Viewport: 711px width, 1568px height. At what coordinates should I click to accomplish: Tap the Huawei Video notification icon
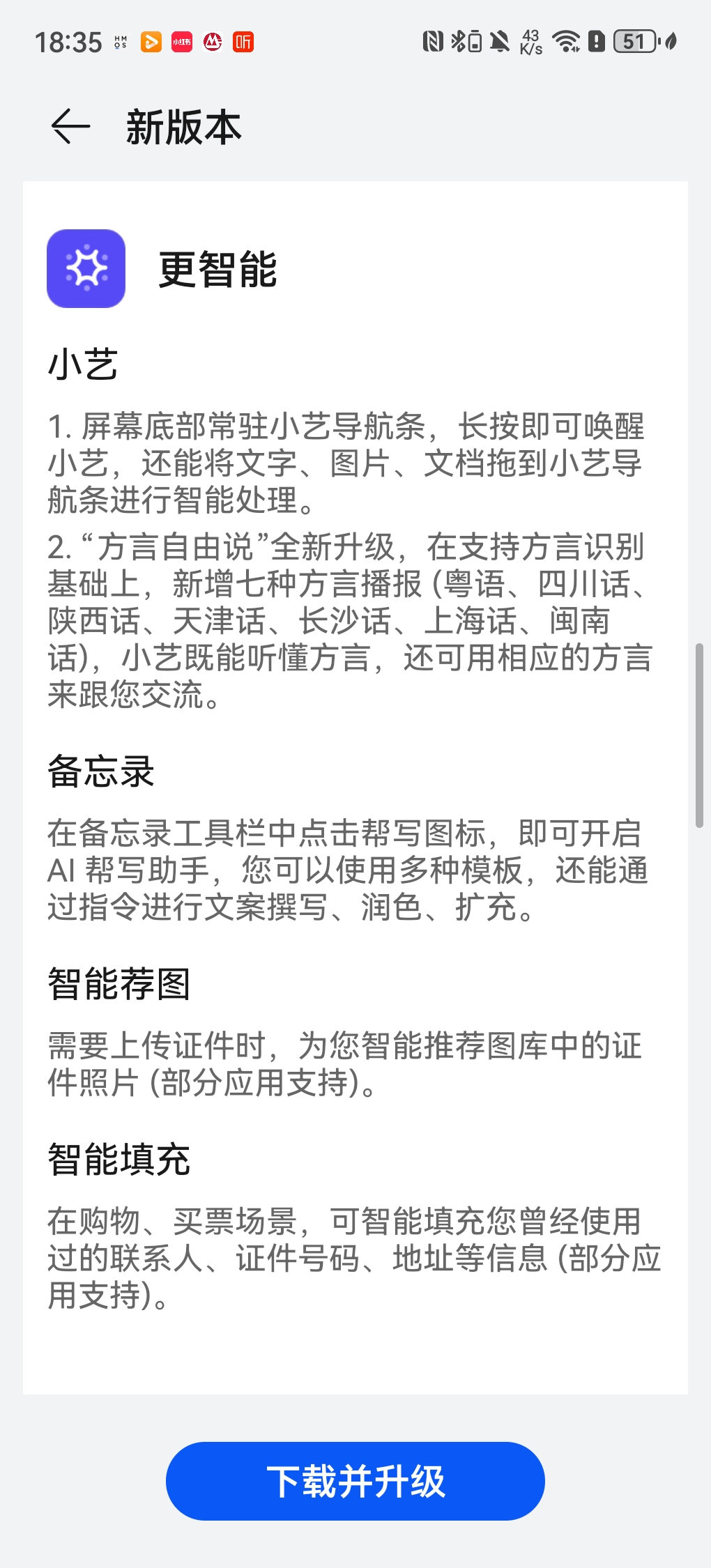[x=150, y=42]
